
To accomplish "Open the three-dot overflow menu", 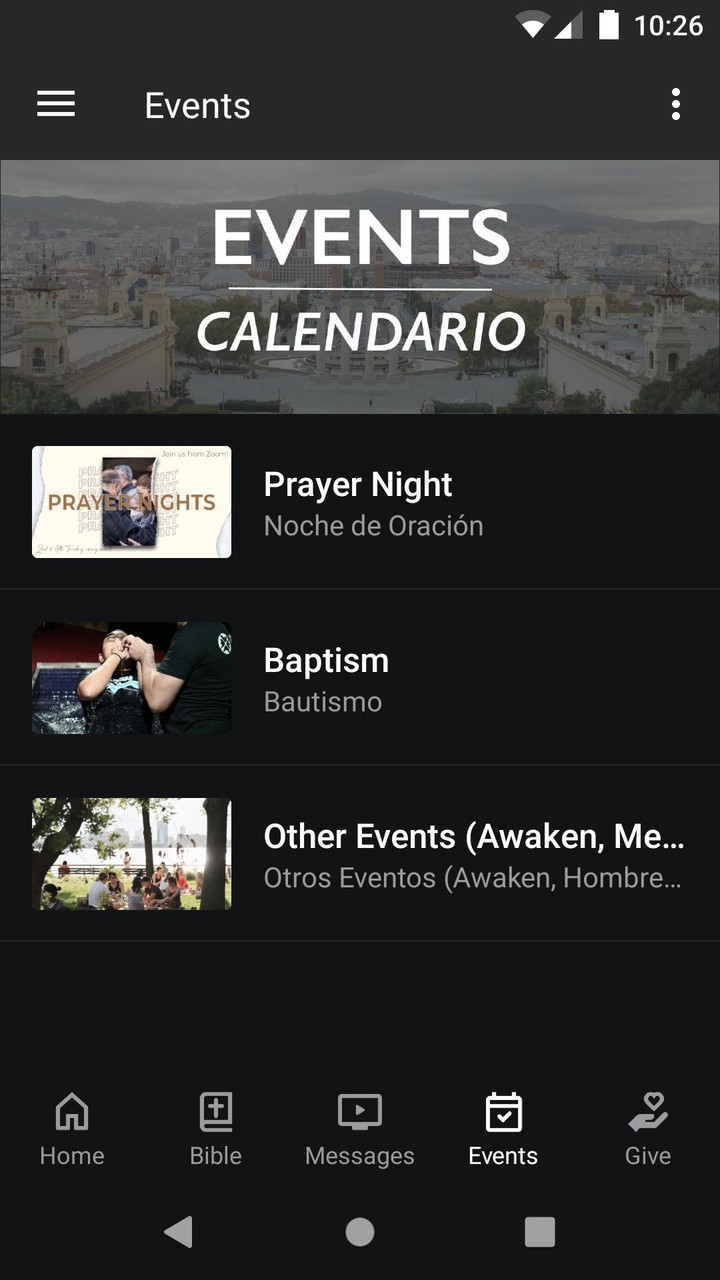I will click(676, 105).
